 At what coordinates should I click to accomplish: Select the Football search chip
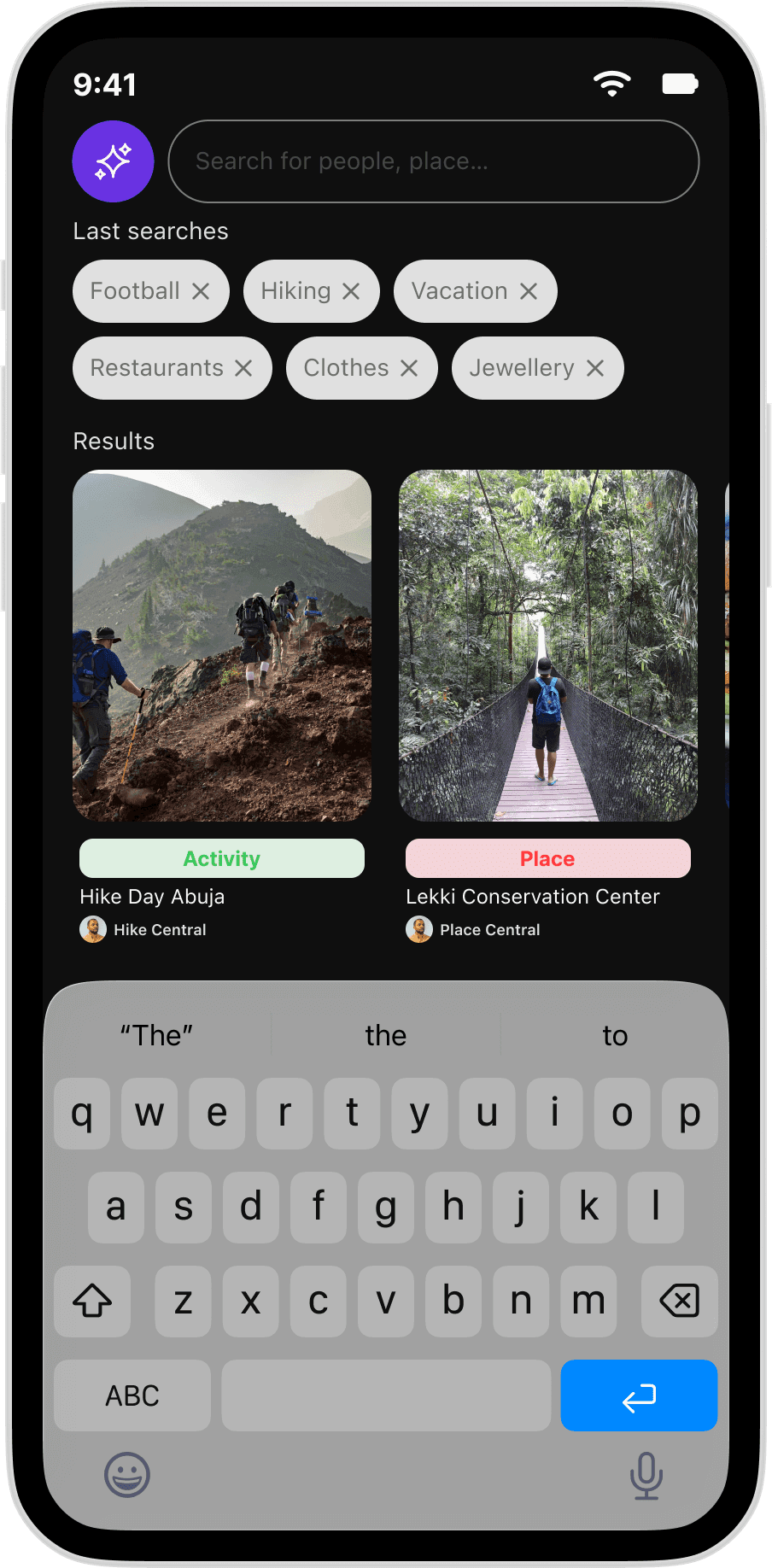click(x=135, y=291)
